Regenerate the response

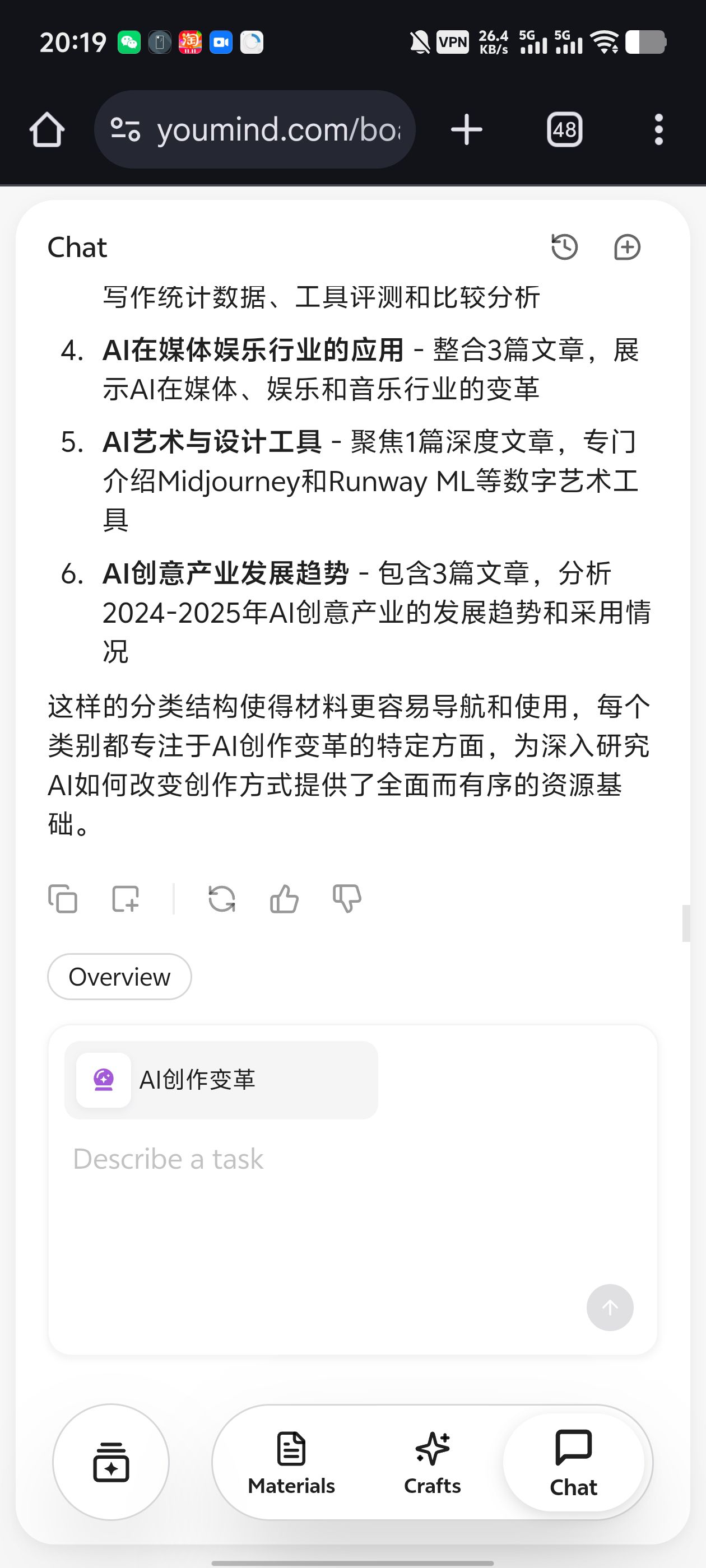[222, 898]
